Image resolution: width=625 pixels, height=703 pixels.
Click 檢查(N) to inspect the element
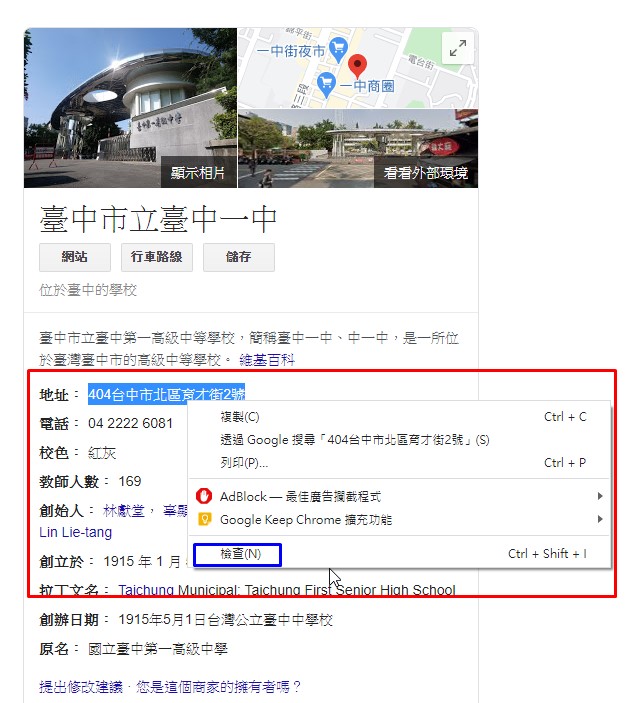tap(239, 554)
